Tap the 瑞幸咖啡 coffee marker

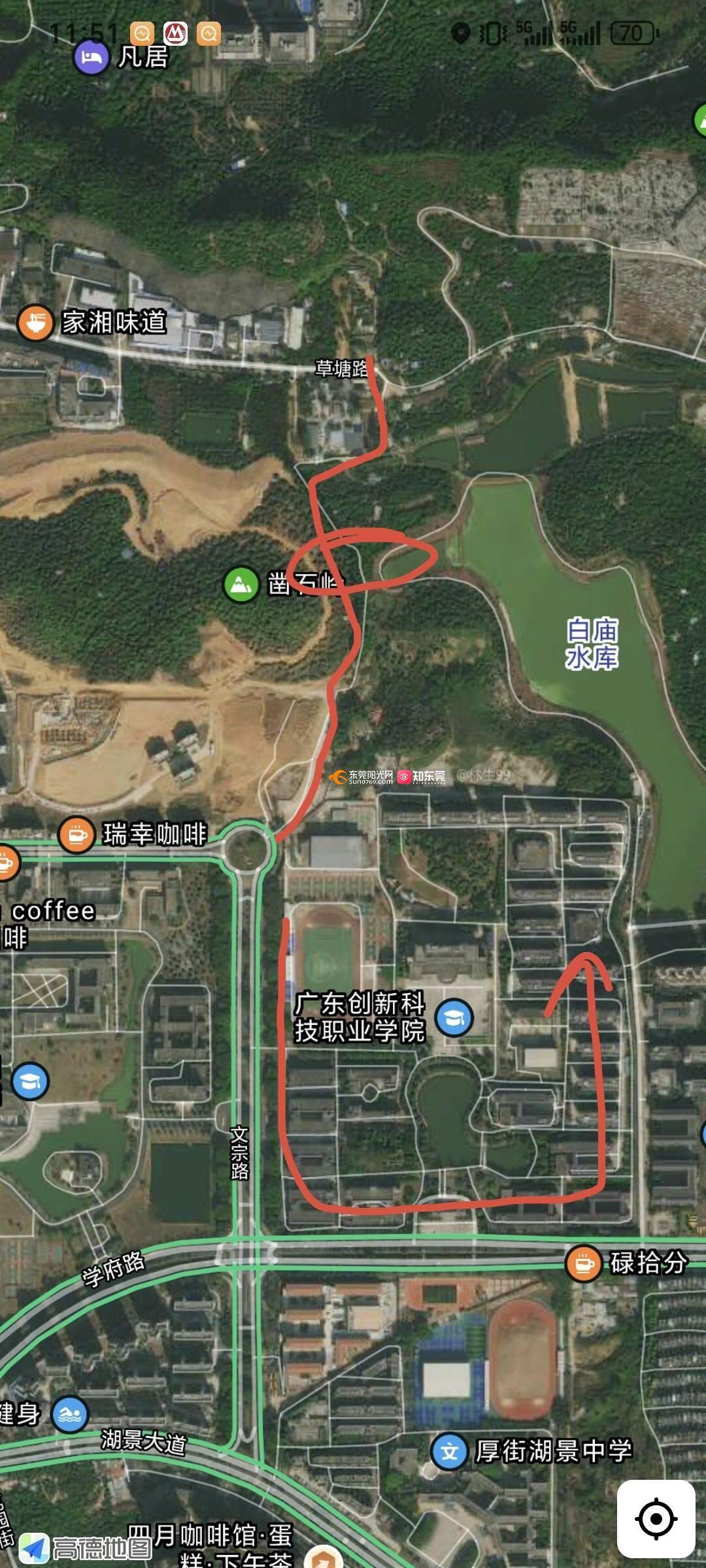(77, 834)
